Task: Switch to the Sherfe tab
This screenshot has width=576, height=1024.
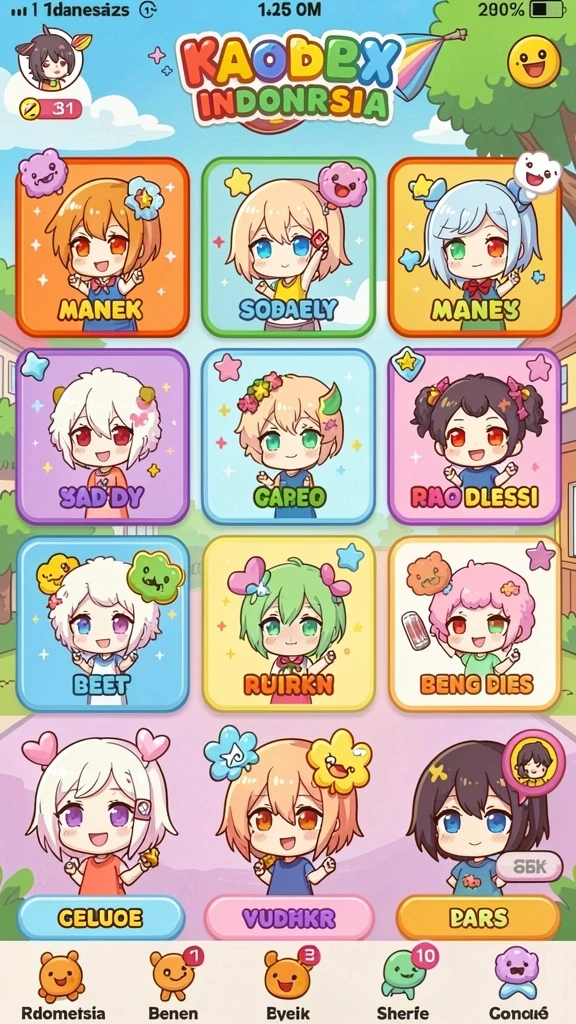Action: coord(403,984)
